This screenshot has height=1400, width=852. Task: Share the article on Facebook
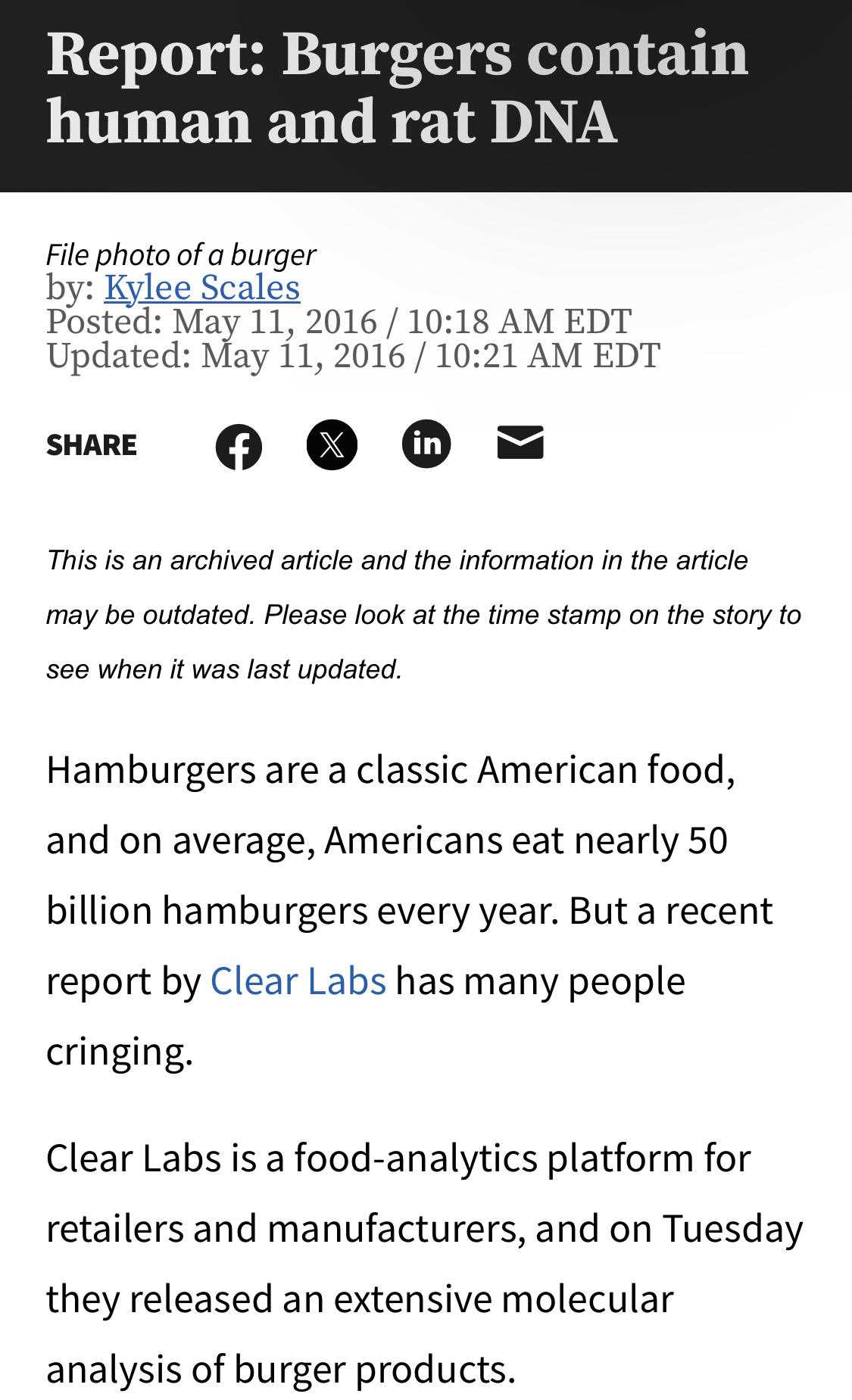tap(239, 446)
